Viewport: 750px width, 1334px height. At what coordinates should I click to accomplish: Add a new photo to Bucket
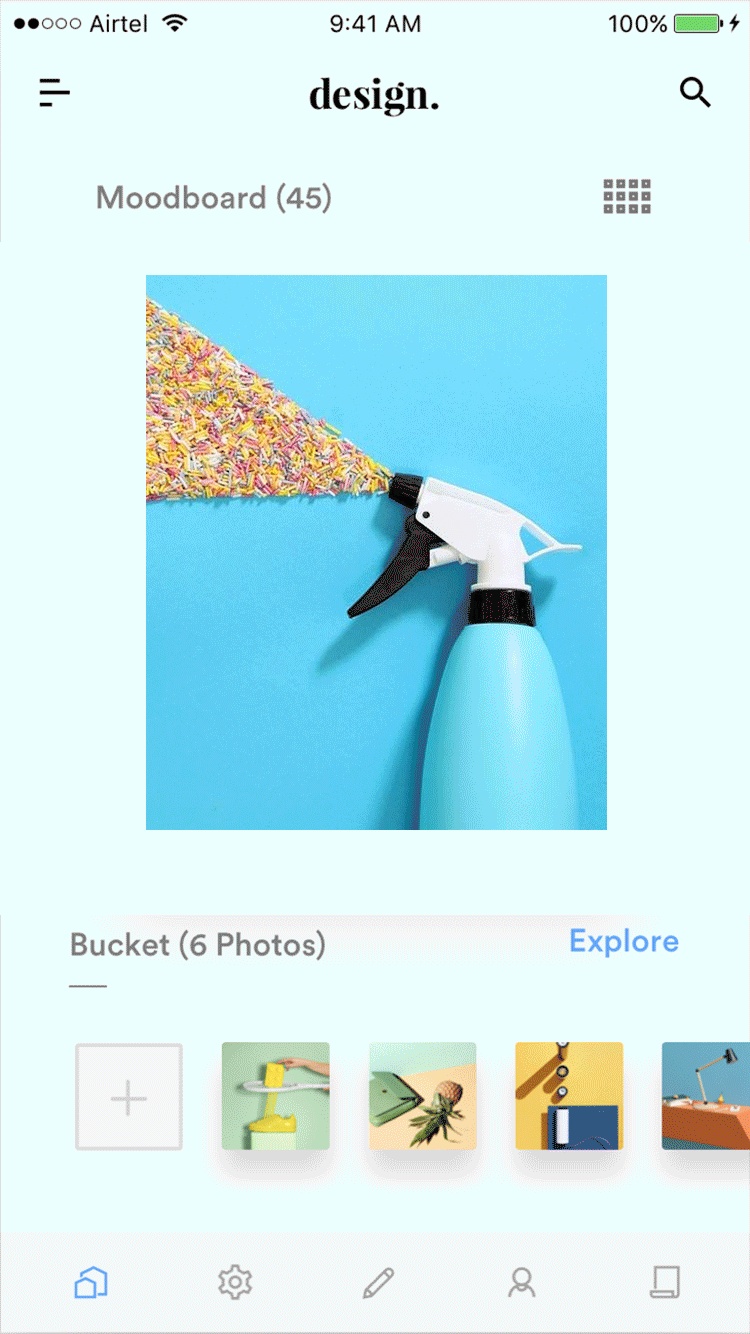pos(129,1097)
